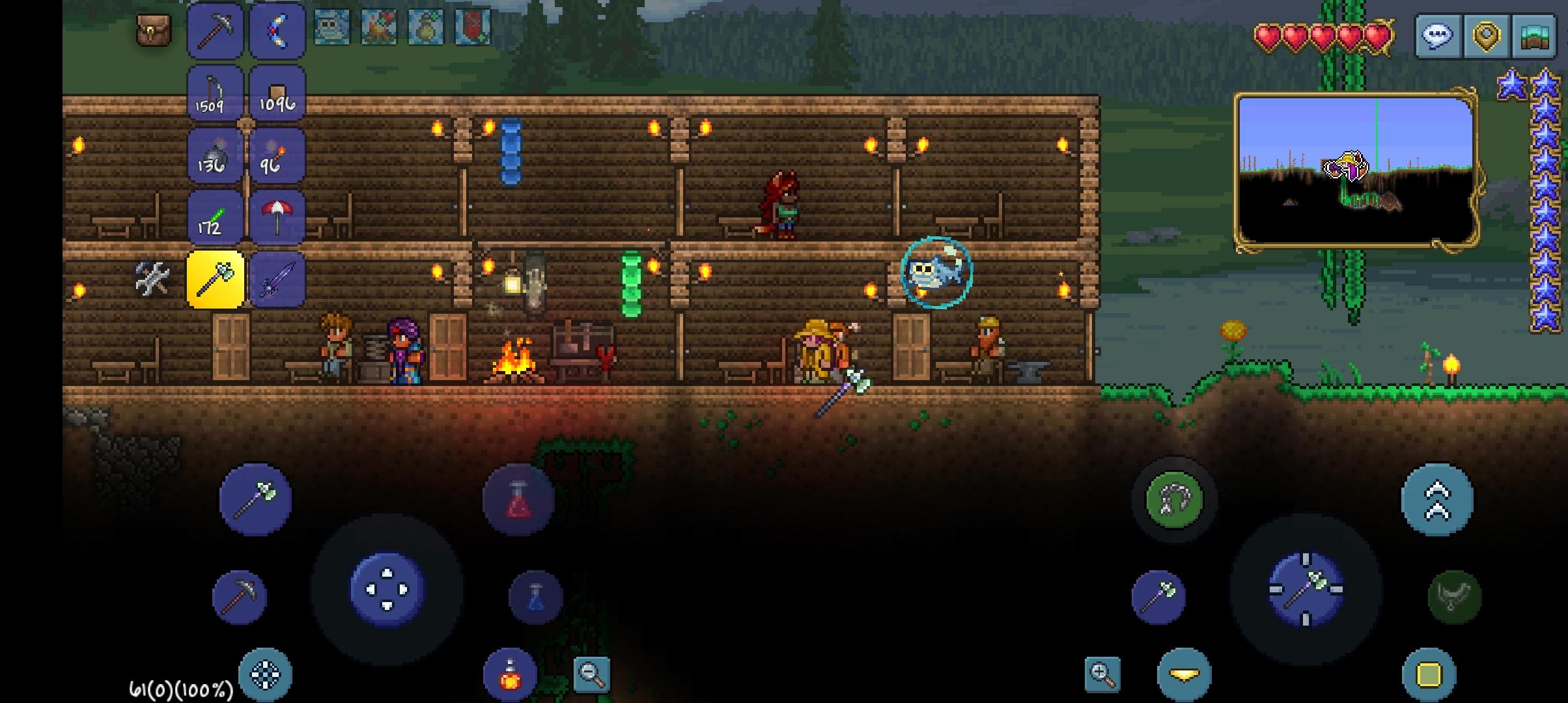Tap the zoom out magnifier
Viewport: 1568px width, 703px height.
pos(591,673)
